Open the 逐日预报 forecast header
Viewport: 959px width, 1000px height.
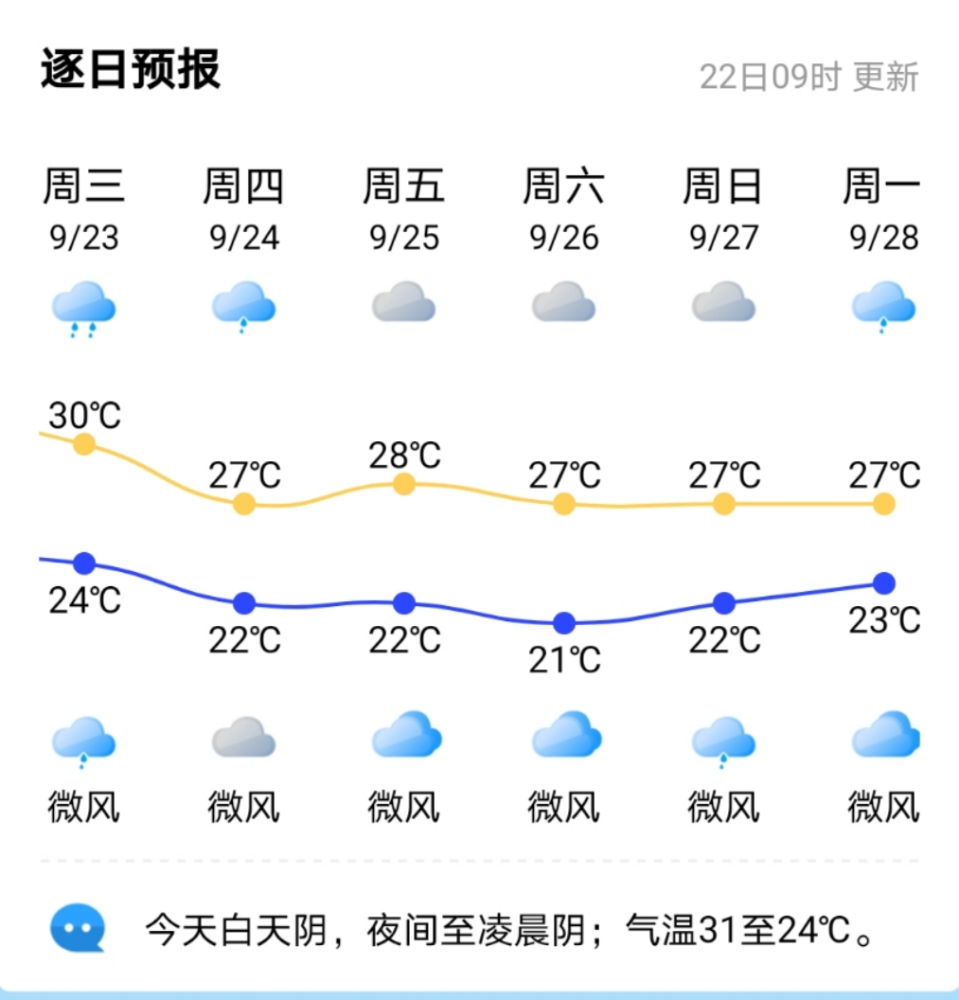pyautogui.click(x=124, y=68)
